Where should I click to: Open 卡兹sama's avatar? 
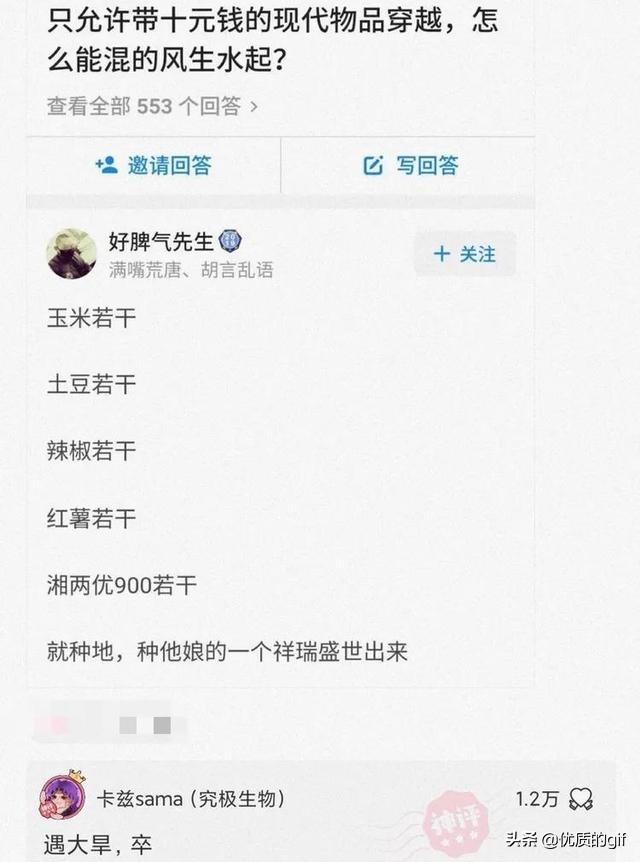62,797
